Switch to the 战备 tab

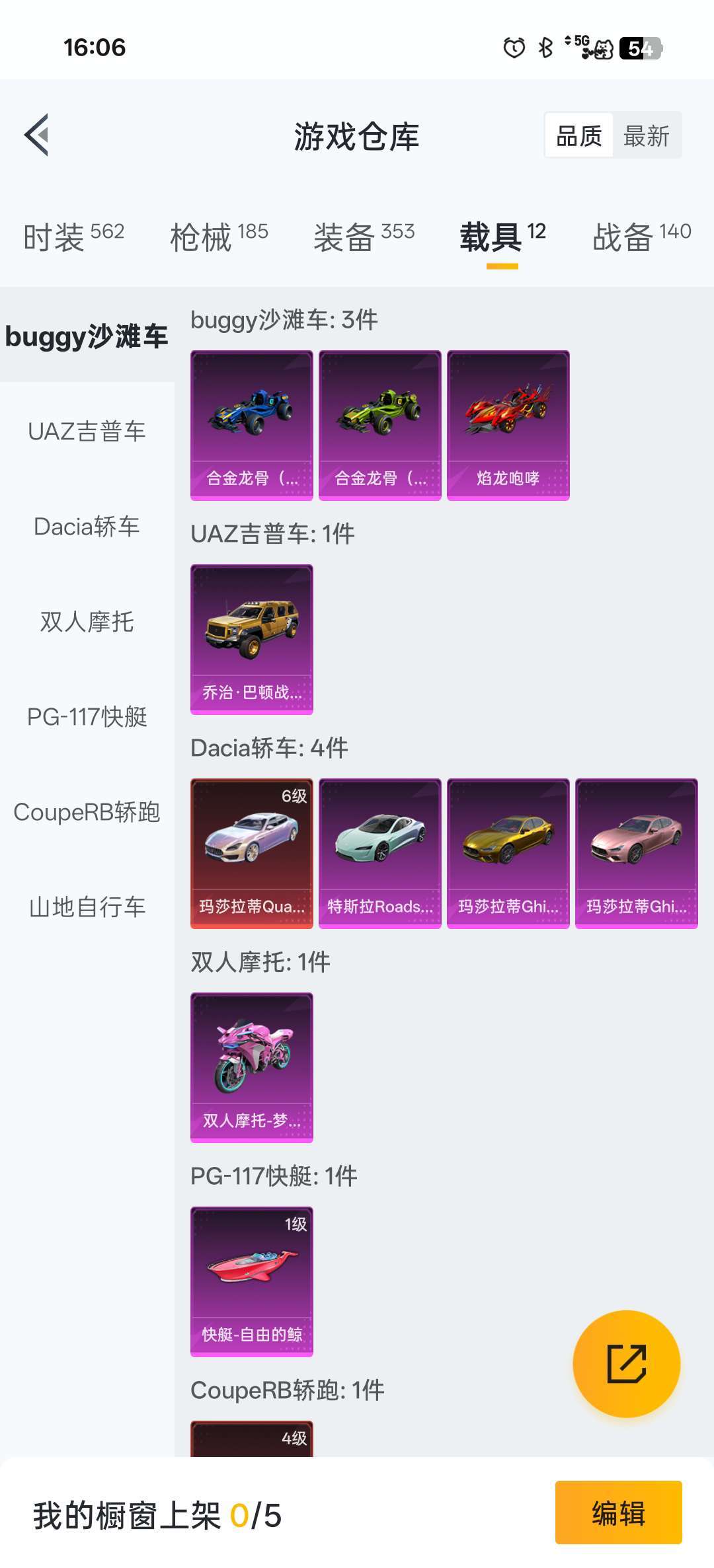point(641,237)
